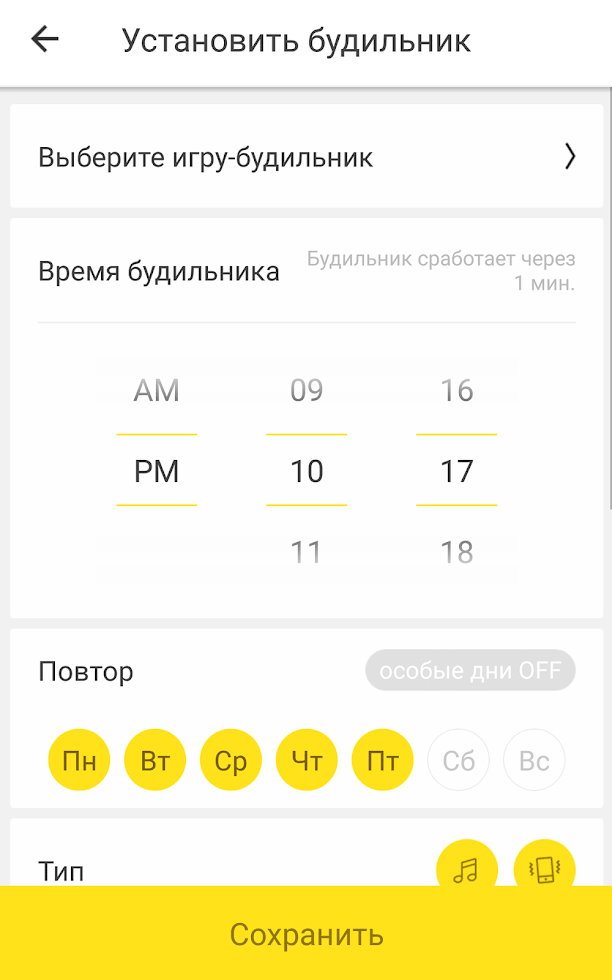Open the Выберите игру-будильник row
Screen dimensions: 612x980
[306, 157]
